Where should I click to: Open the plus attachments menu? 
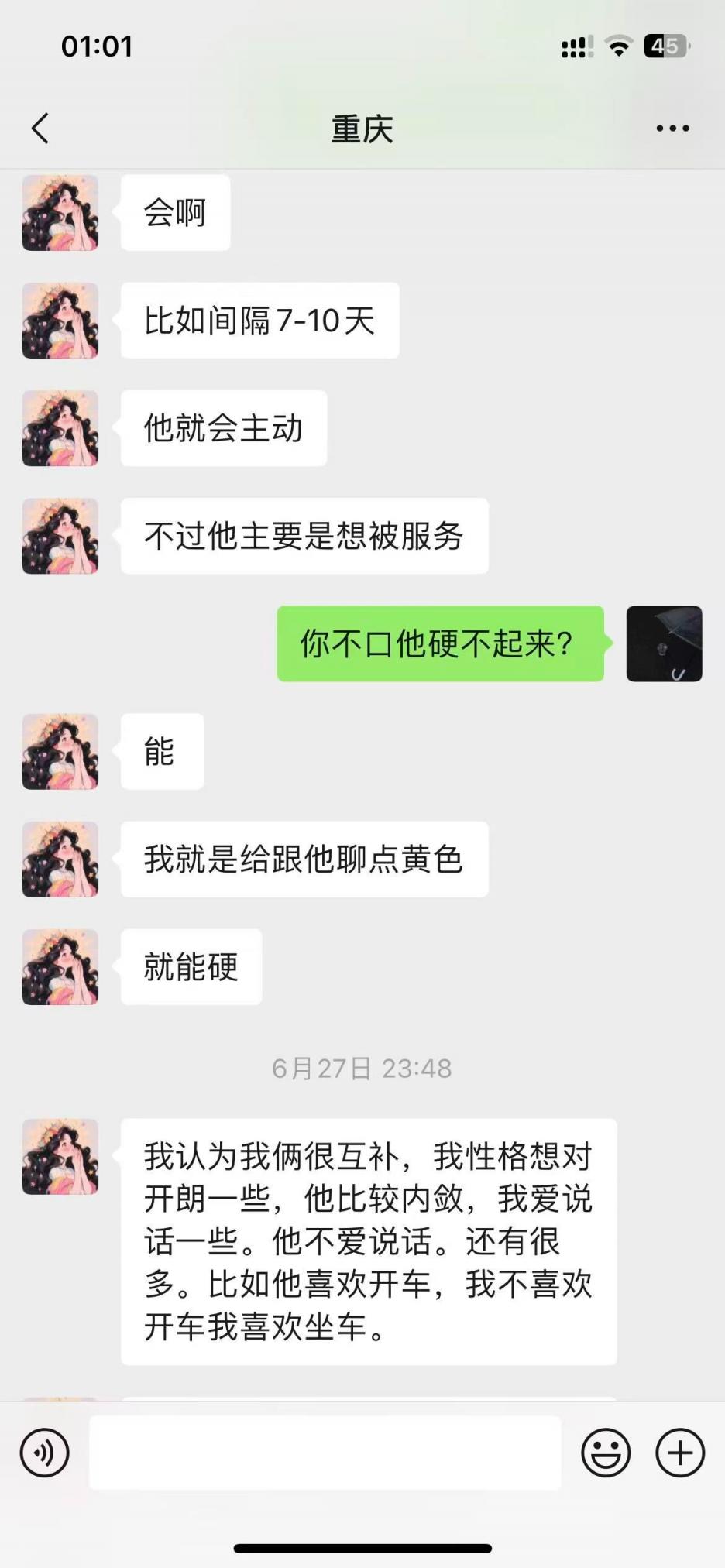(x=680, y=1453)
